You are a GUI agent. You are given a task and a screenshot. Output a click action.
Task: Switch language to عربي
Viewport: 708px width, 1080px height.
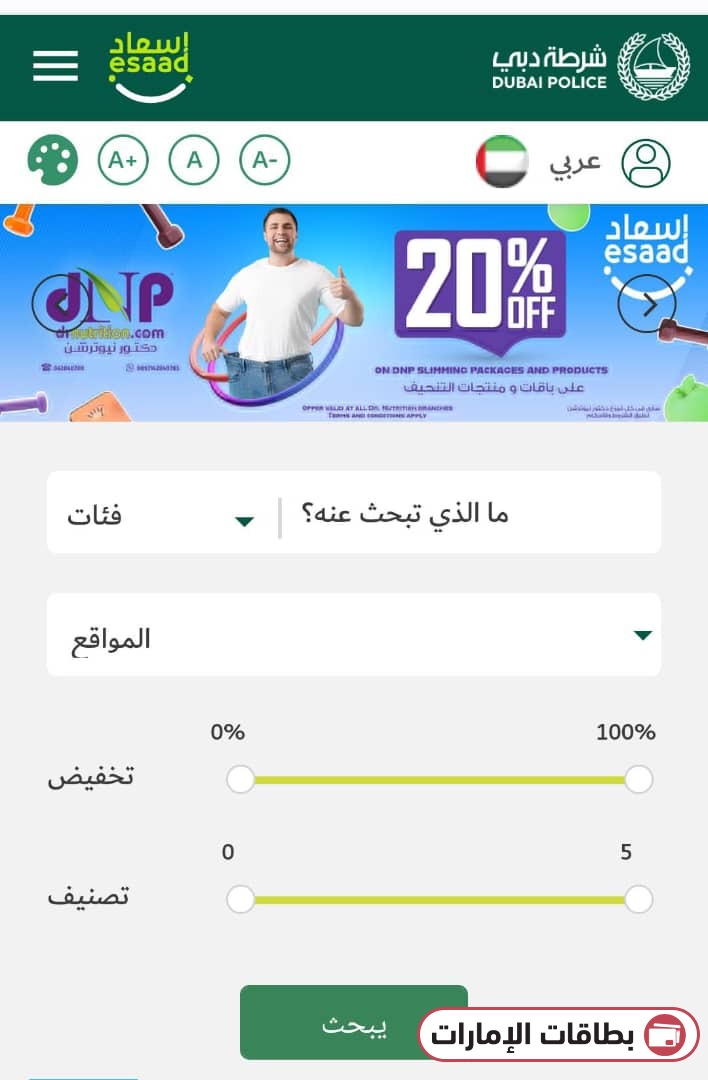pos(574,161)
